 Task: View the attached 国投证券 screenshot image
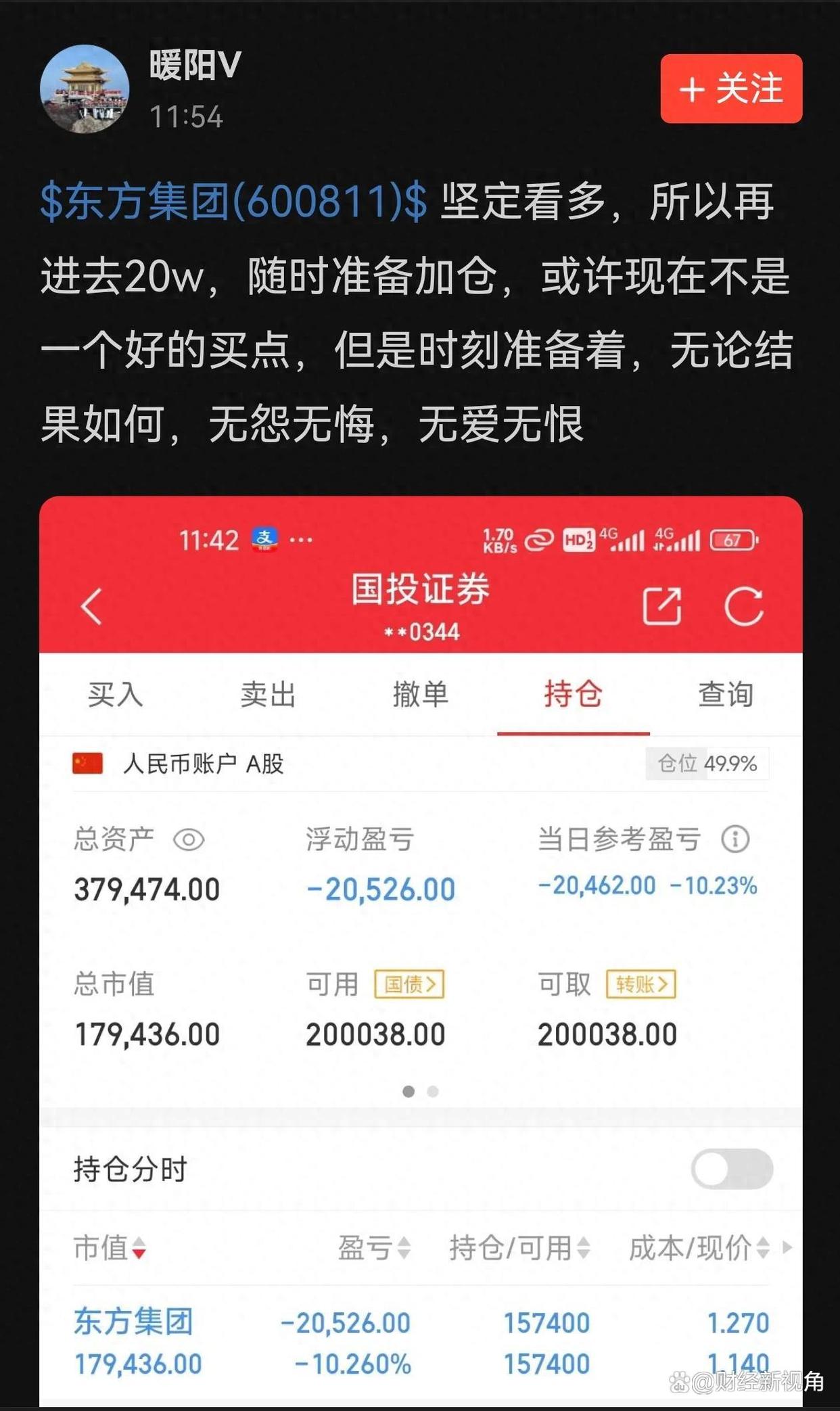421,947
